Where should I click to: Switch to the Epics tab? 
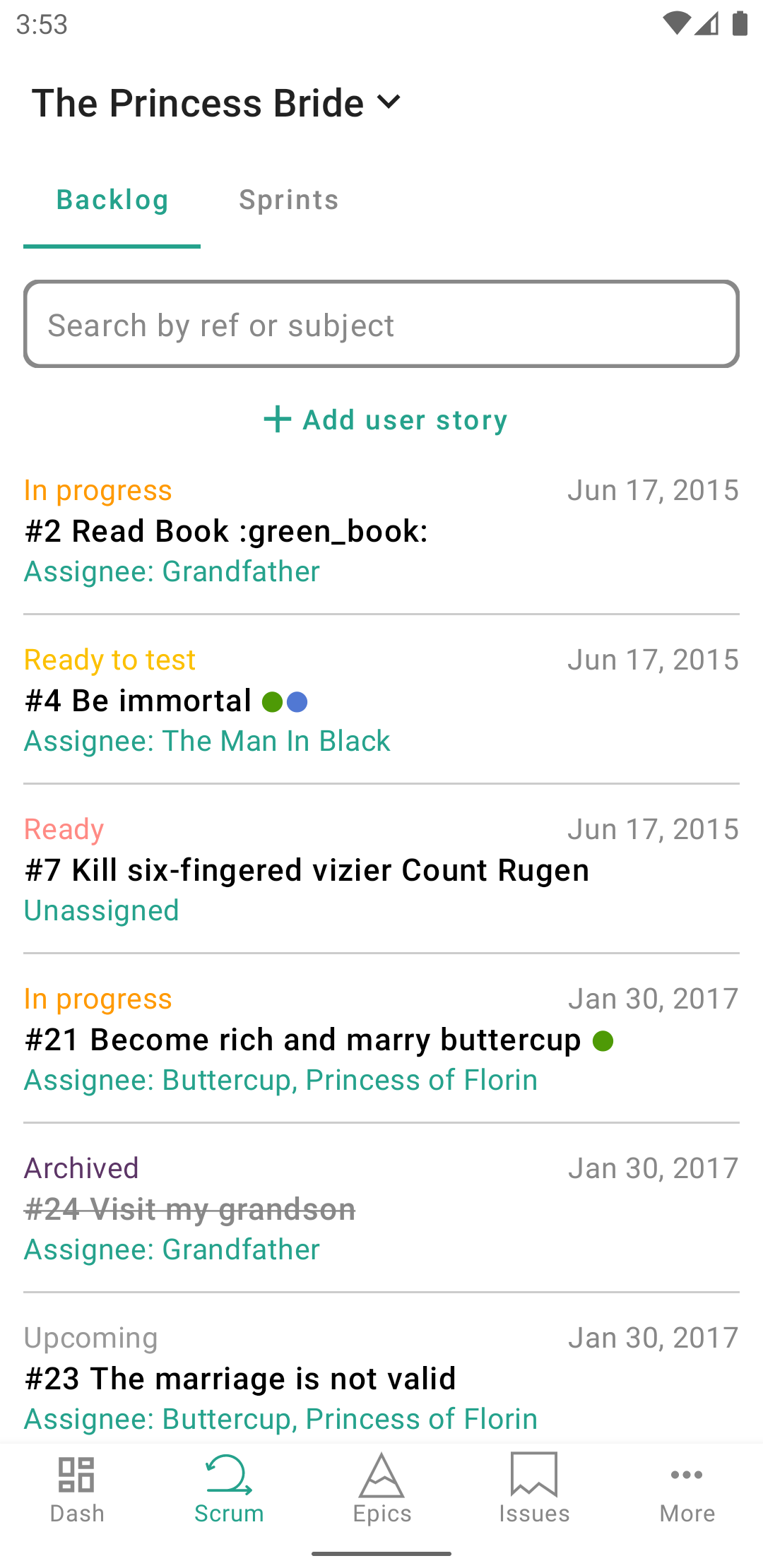point(381,1488)
